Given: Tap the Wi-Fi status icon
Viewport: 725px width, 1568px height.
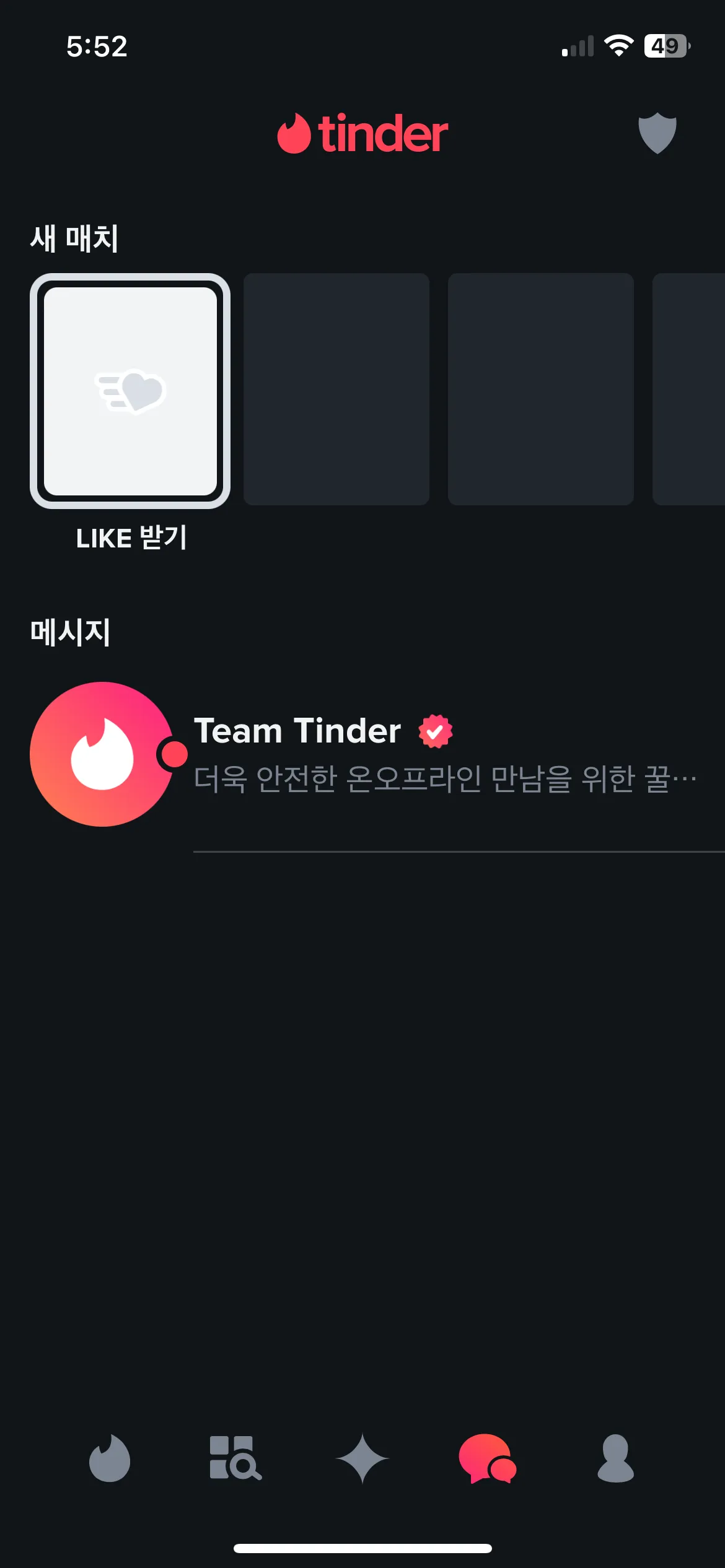Looking at the screenshot, I should (620, 45).
